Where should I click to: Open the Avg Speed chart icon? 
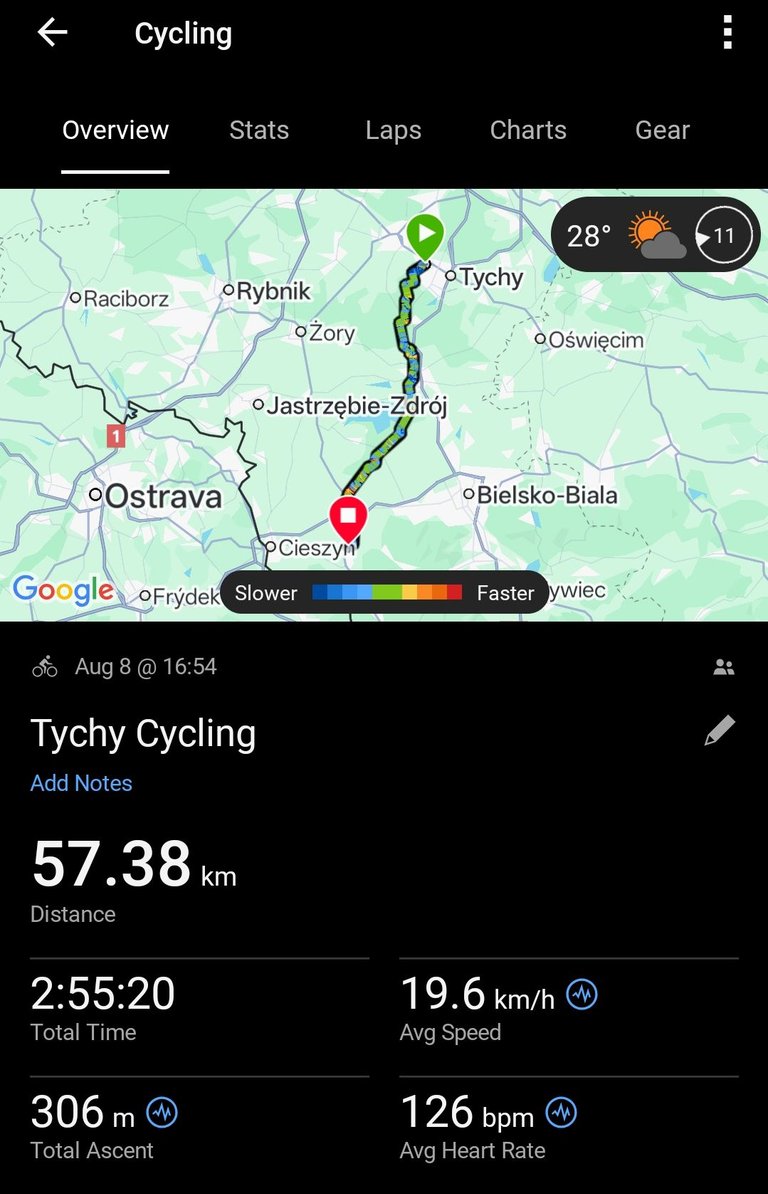click(x=582, y=994)
